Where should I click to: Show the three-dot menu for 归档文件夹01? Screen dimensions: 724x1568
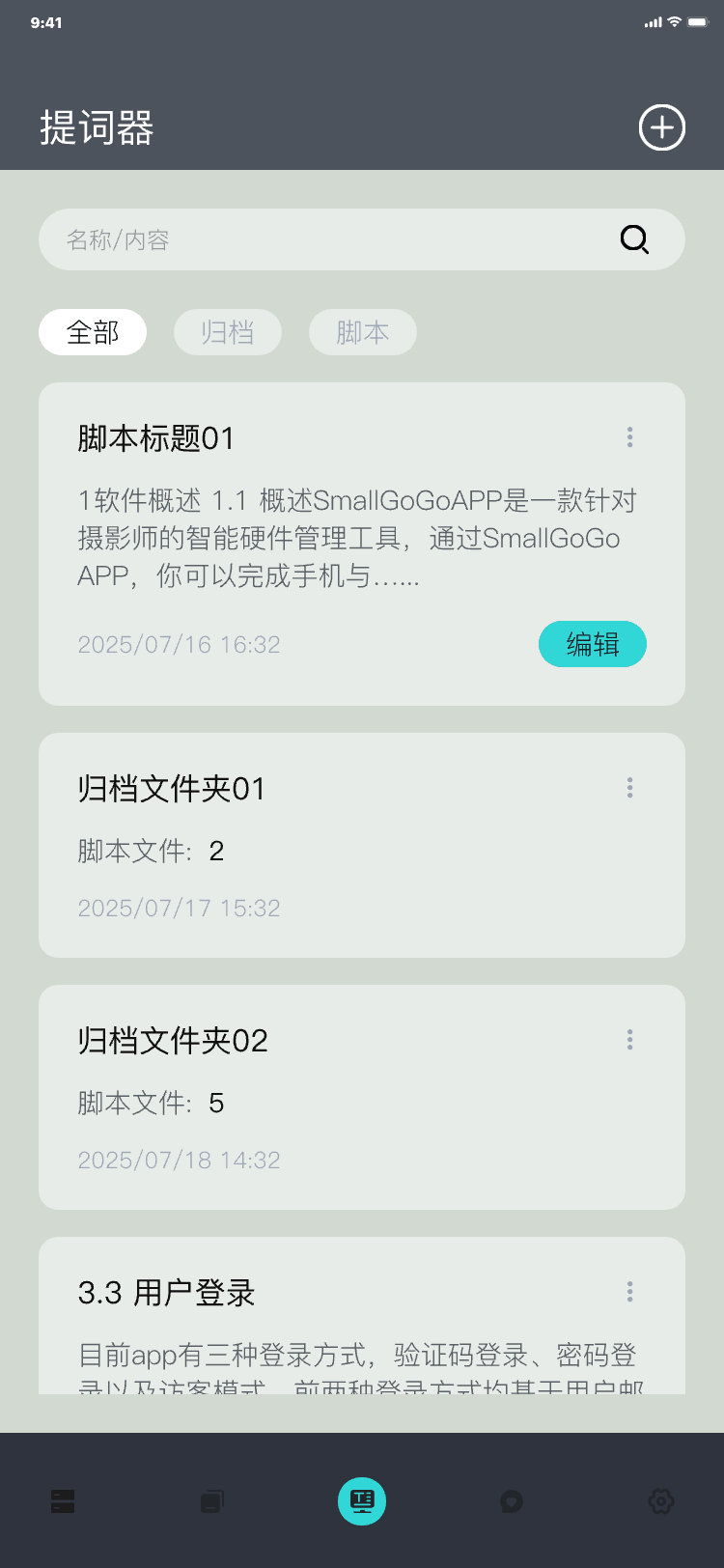[630, 788]
